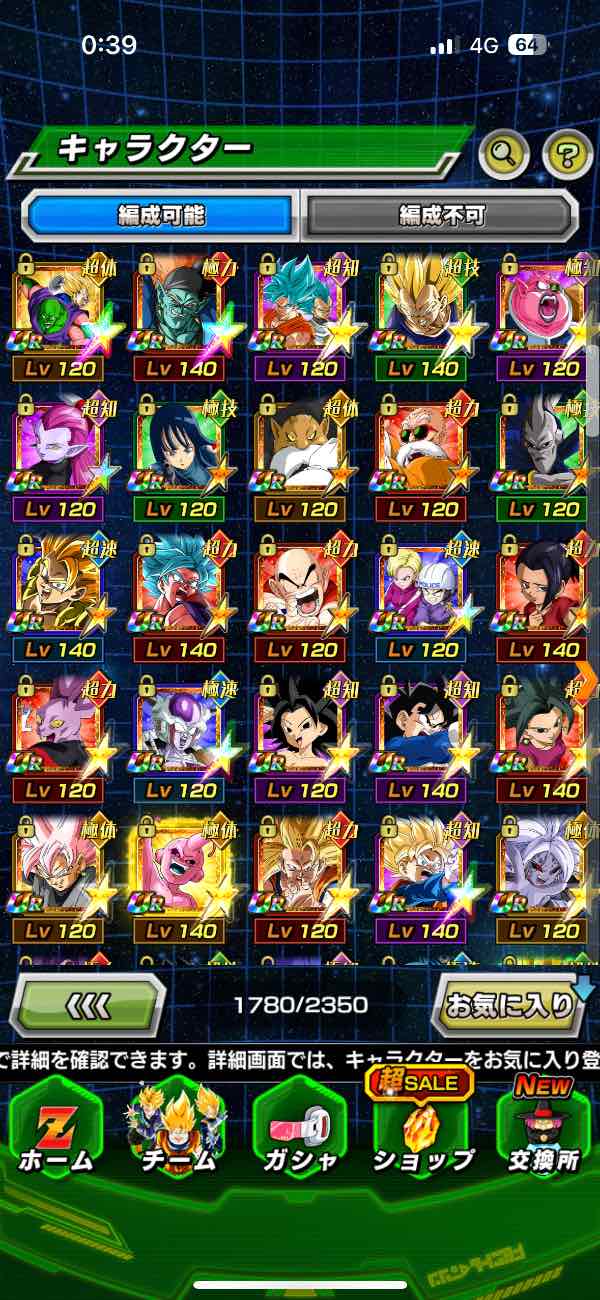Open the 交換所 exchange

click(x=543, y=1130)
